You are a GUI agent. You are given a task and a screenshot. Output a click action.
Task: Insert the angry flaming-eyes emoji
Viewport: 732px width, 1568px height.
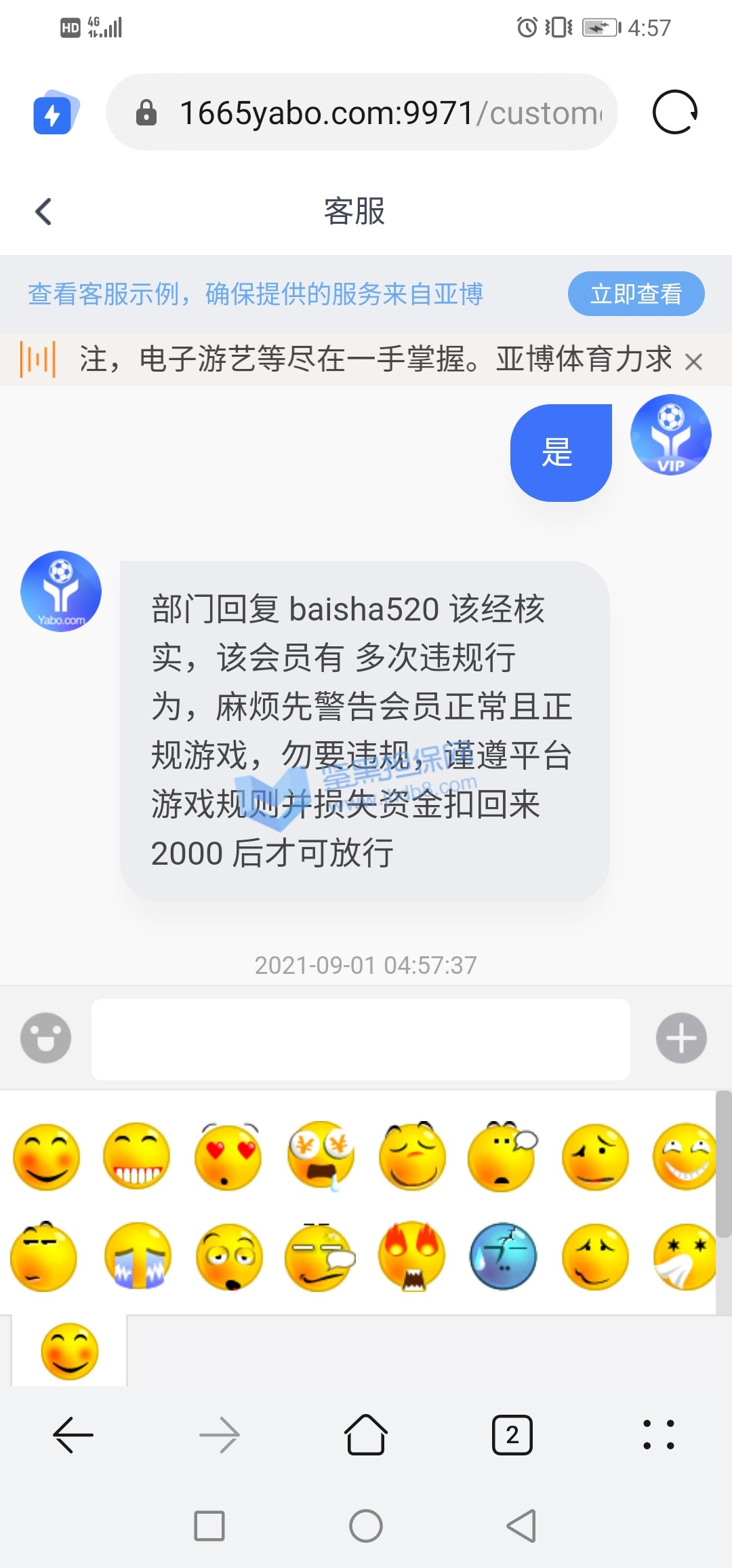[412, 1256]
